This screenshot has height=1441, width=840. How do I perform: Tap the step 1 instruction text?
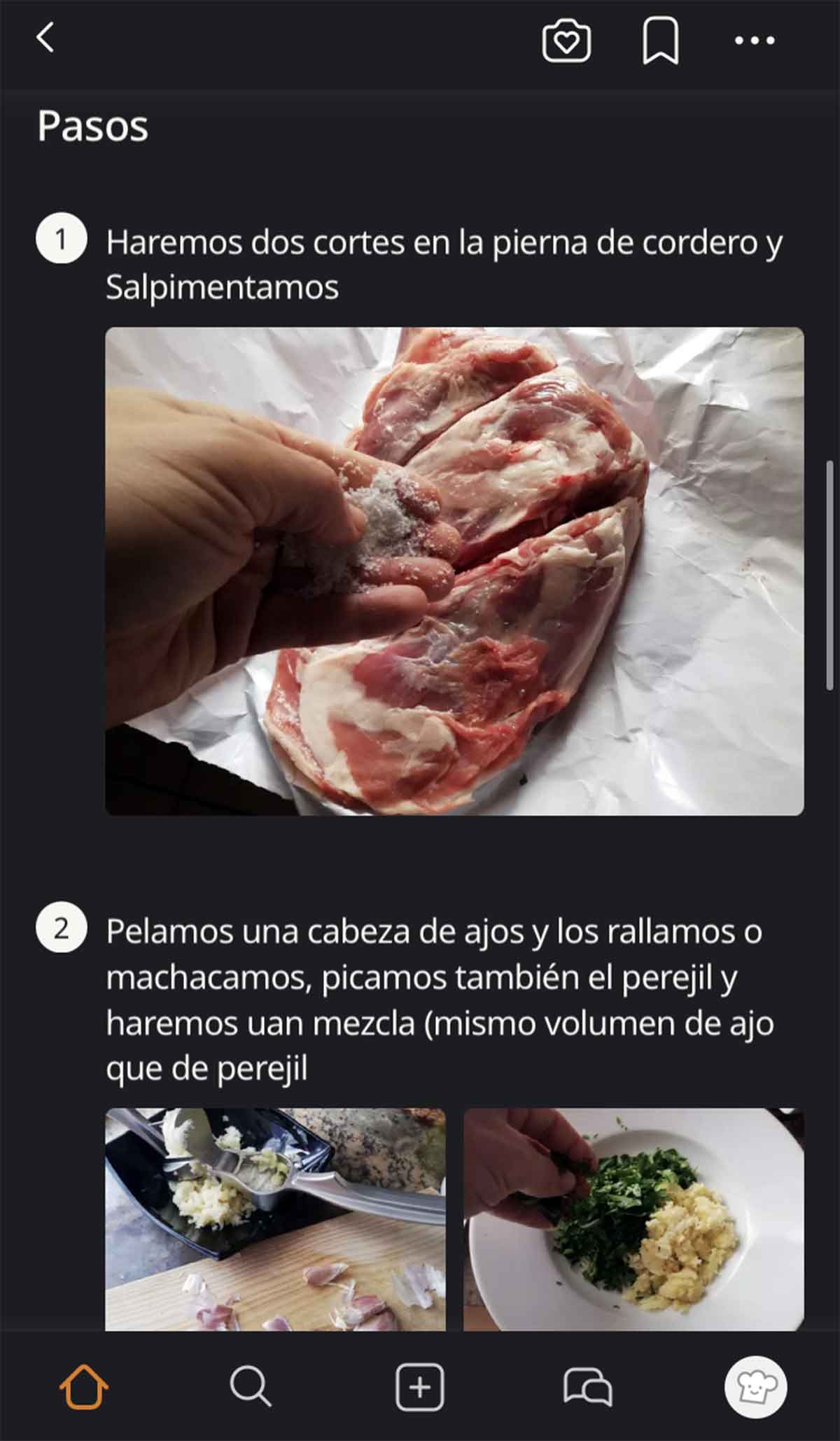pos(444,263)
